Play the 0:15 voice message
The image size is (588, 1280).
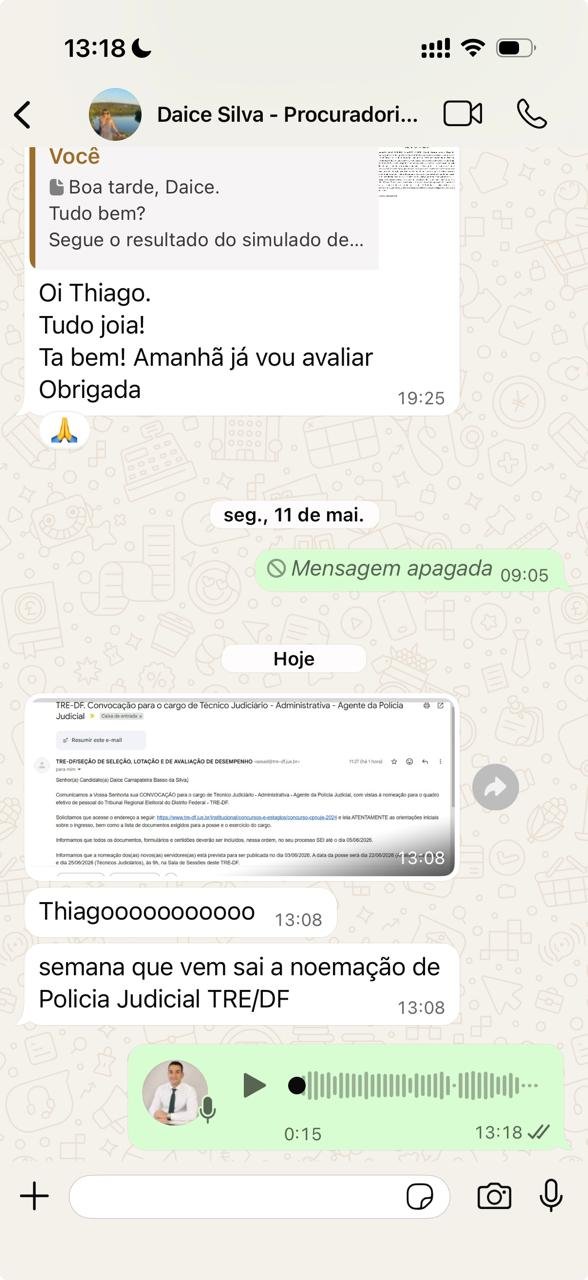coord(255,1085)
